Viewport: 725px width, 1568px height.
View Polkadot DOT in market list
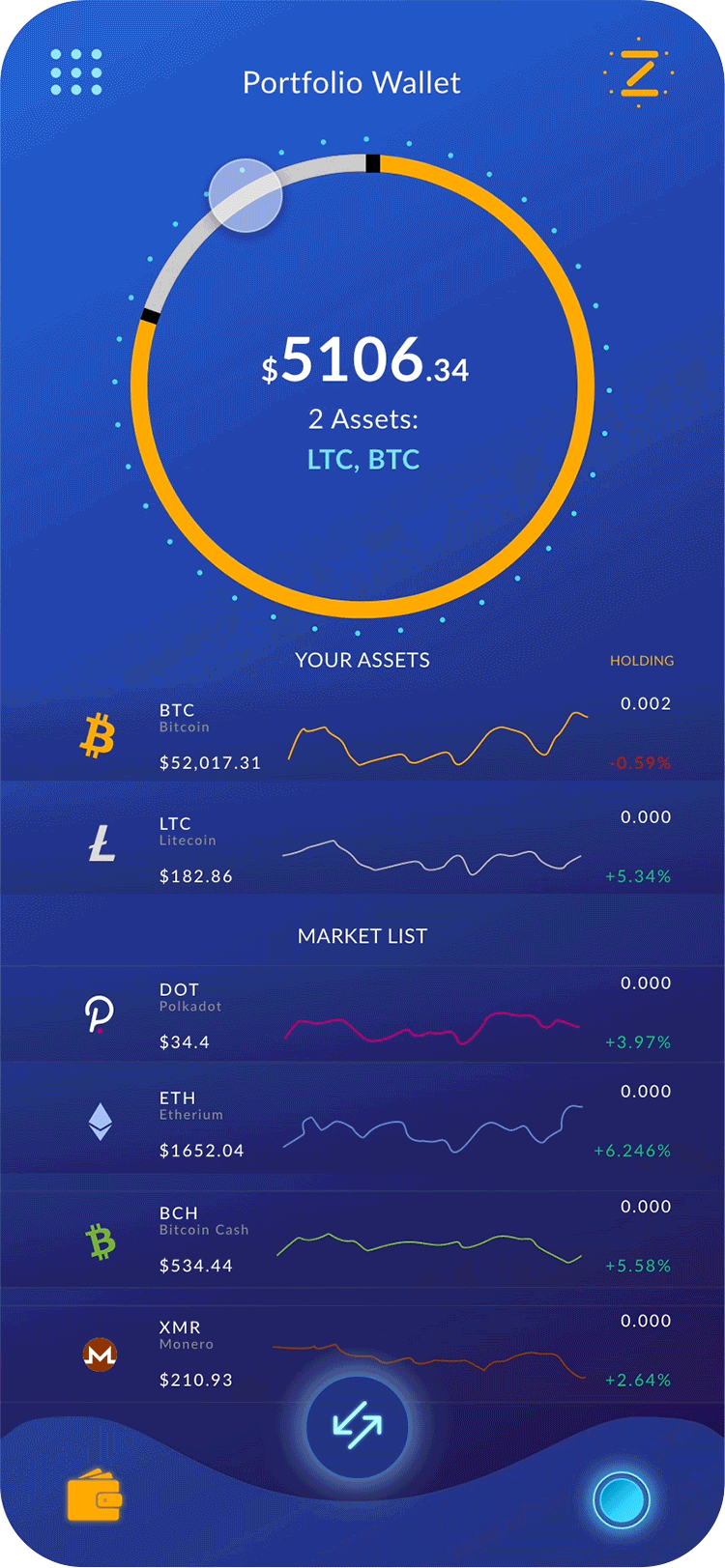(x=362, y=1014)
